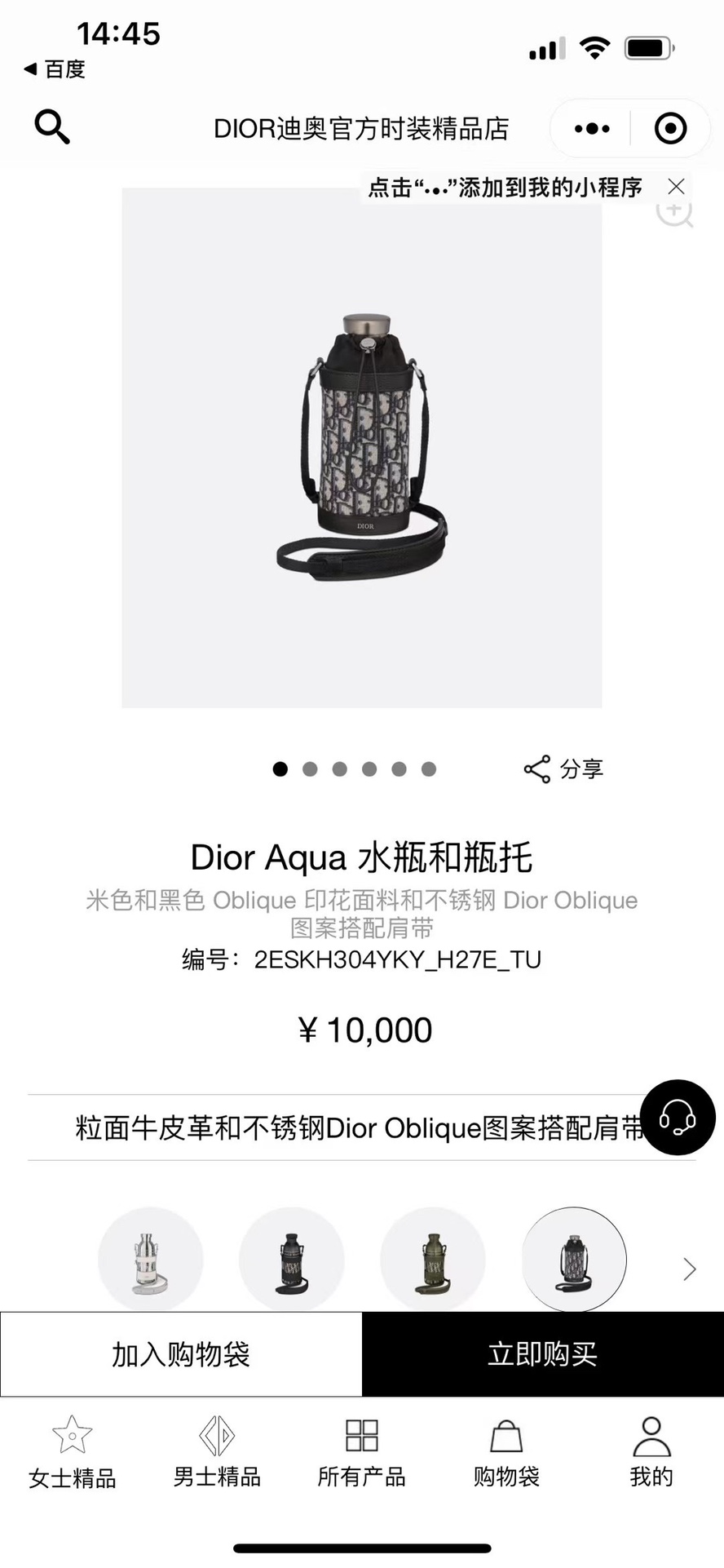Open the mini program three-dot menu
The height and width of the screenshot is (1568, 724).
(592, 129)
